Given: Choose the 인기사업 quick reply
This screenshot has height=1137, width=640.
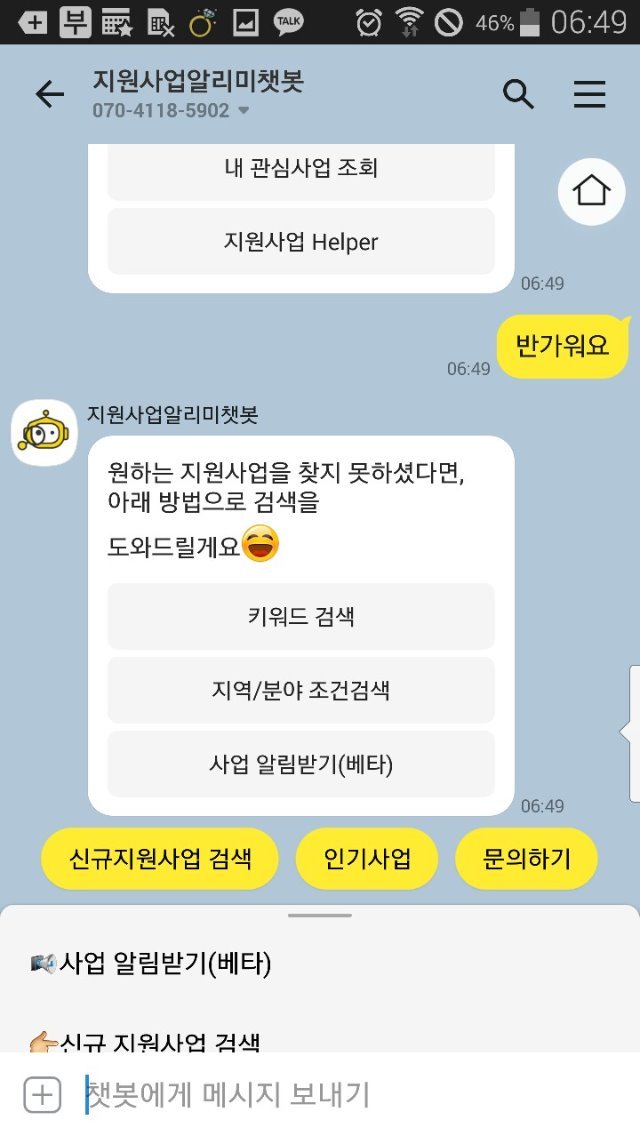Looking at the screenshot, I should tap(367, 859).
